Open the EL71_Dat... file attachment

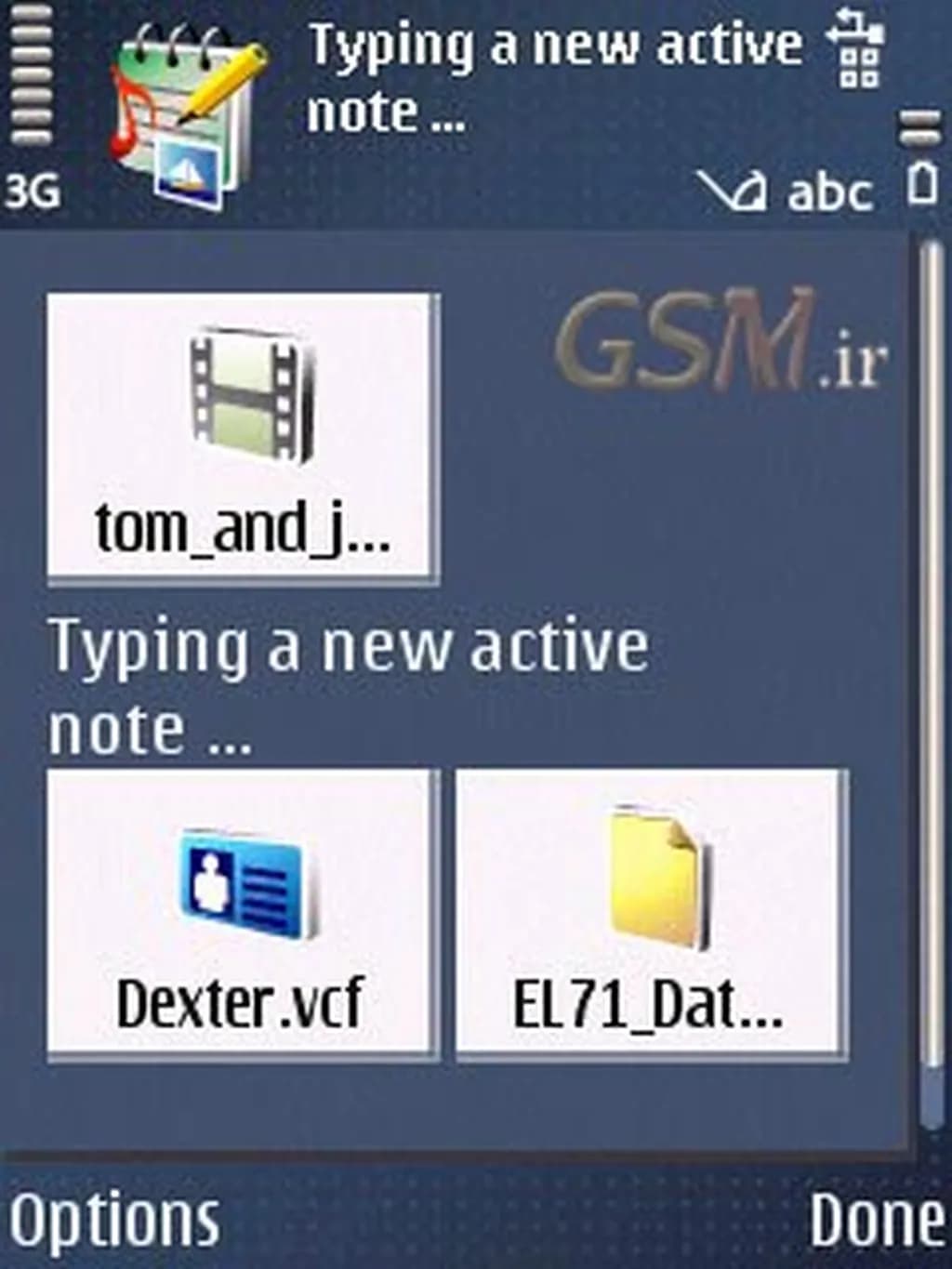pyautogui.click(x=651, y=913)
